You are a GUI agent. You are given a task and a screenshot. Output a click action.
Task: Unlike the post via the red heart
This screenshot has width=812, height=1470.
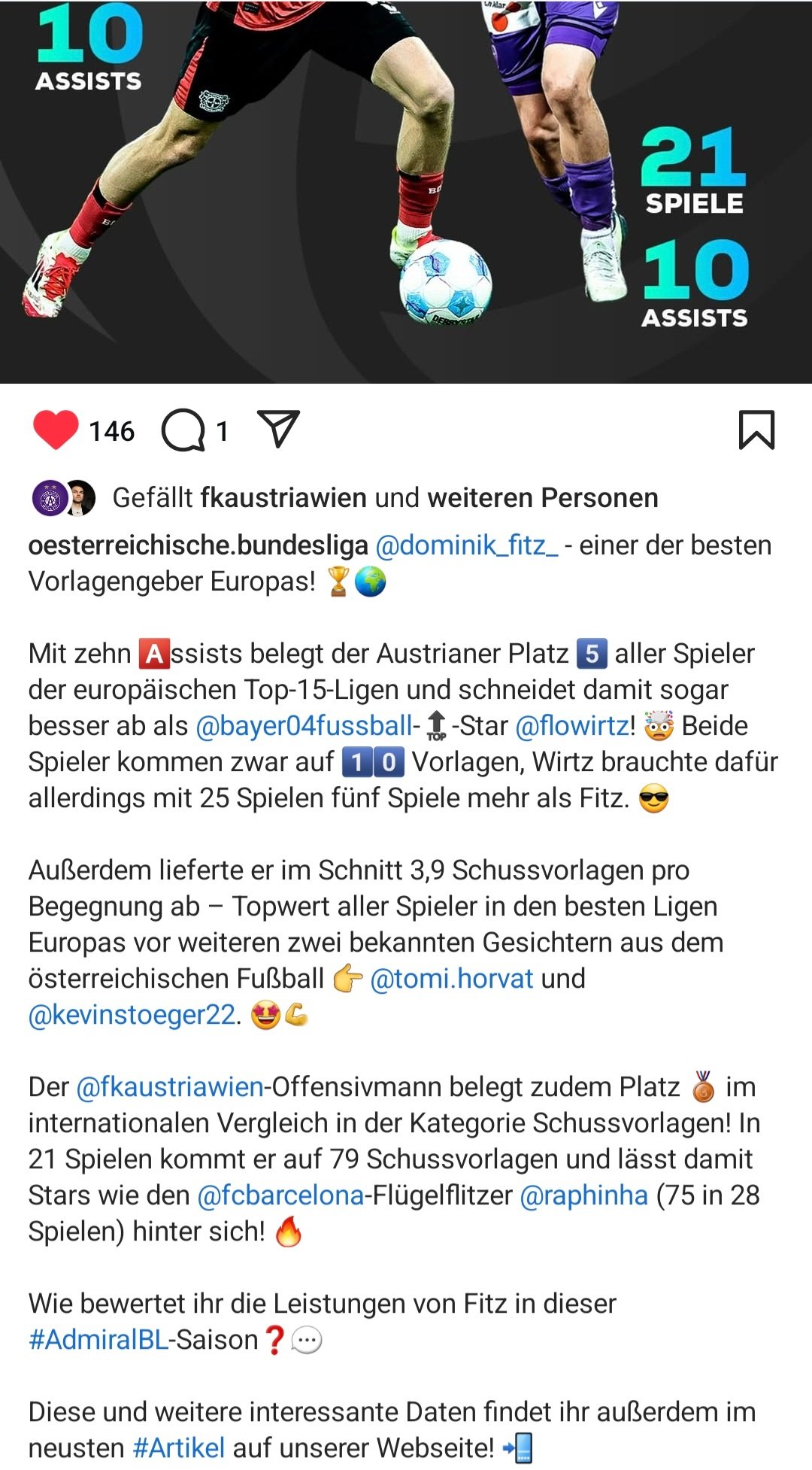56,430
